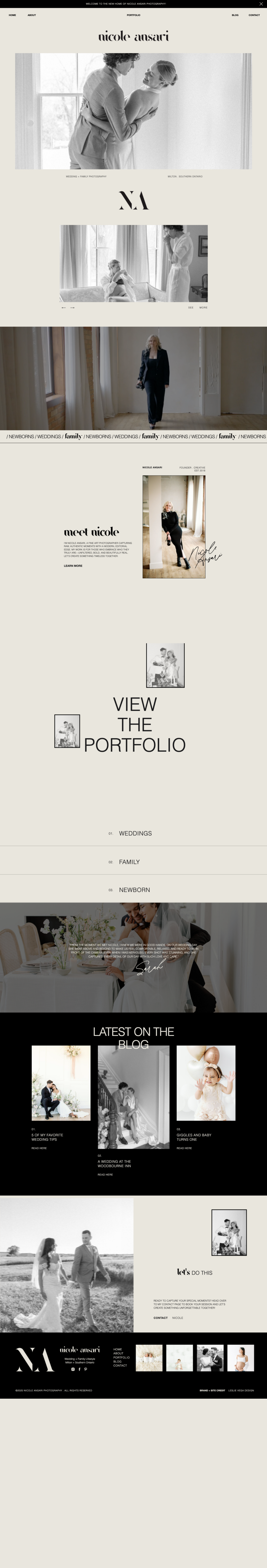The width and height of the screenshot is (267, 1568).
Task: Tap Learn More under Meet Nicole
Action: [x=73, y=565]
